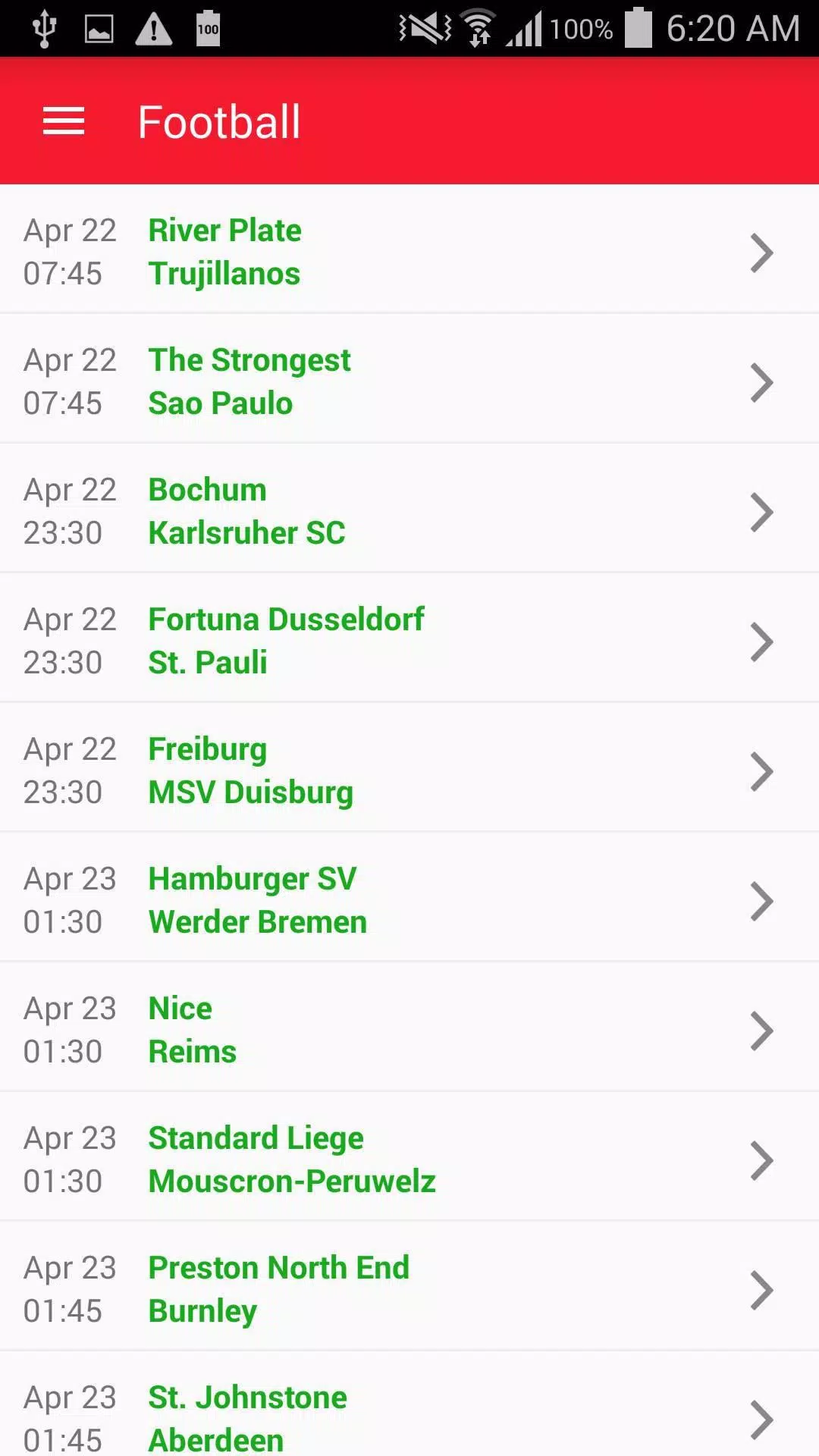Select the Bochum vs Karlsruher SC match
The image size is (819, 1456).
(x=409, y=511)
